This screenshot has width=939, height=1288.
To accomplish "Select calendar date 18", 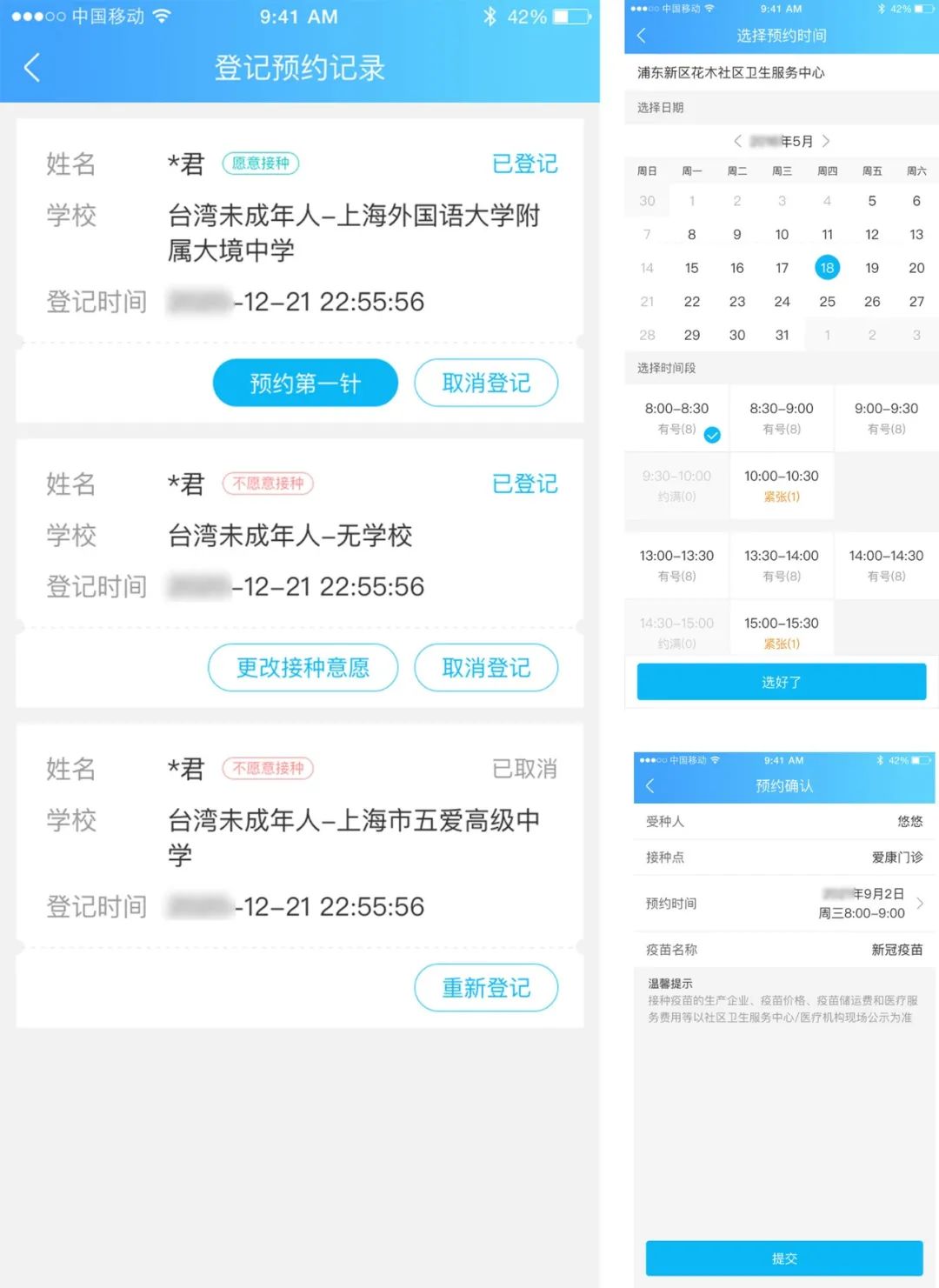I will [827, 268].
